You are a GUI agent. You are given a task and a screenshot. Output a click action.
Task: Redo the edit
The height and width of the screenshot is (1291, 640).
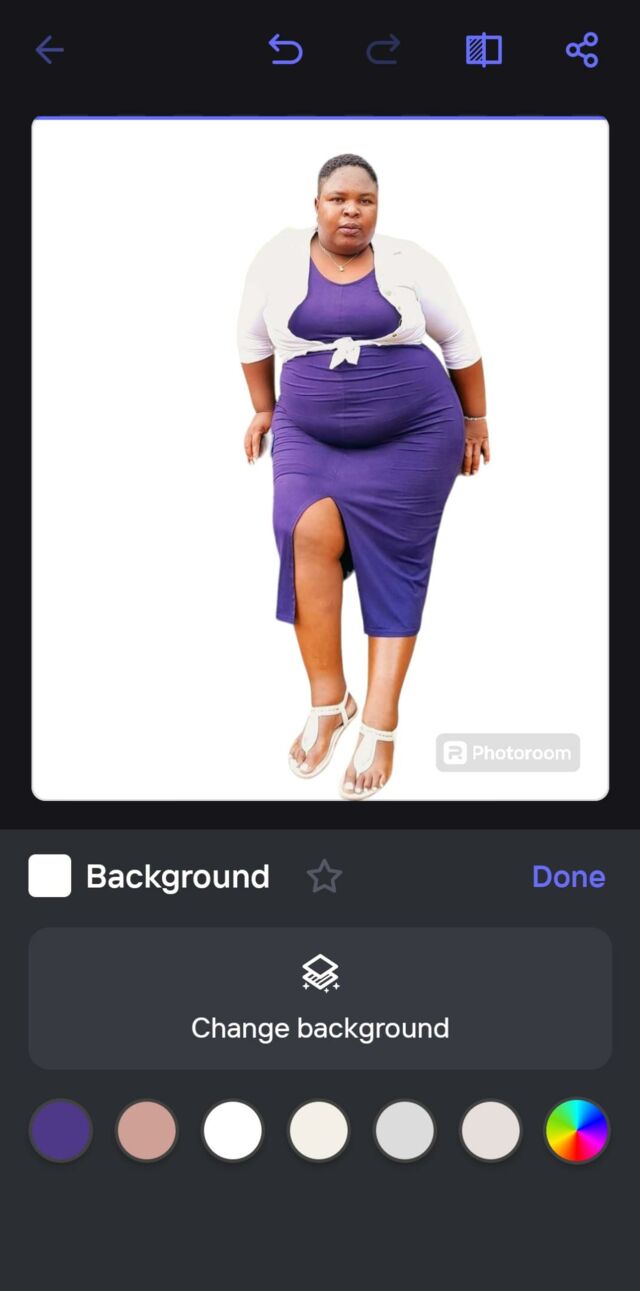pyautogui.click(x=383, y=50)
